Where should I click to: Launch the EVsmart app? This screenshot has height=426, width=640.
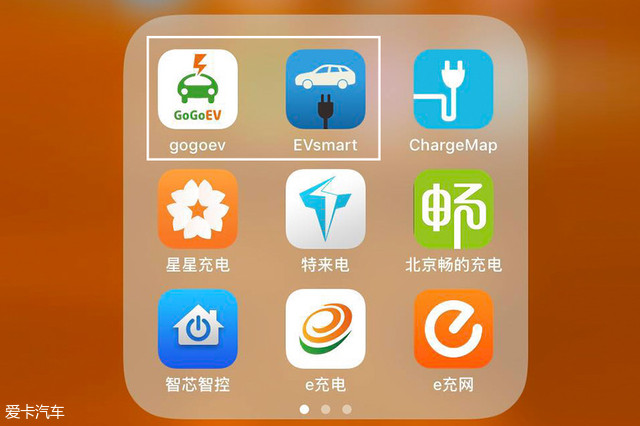point(325,89)
